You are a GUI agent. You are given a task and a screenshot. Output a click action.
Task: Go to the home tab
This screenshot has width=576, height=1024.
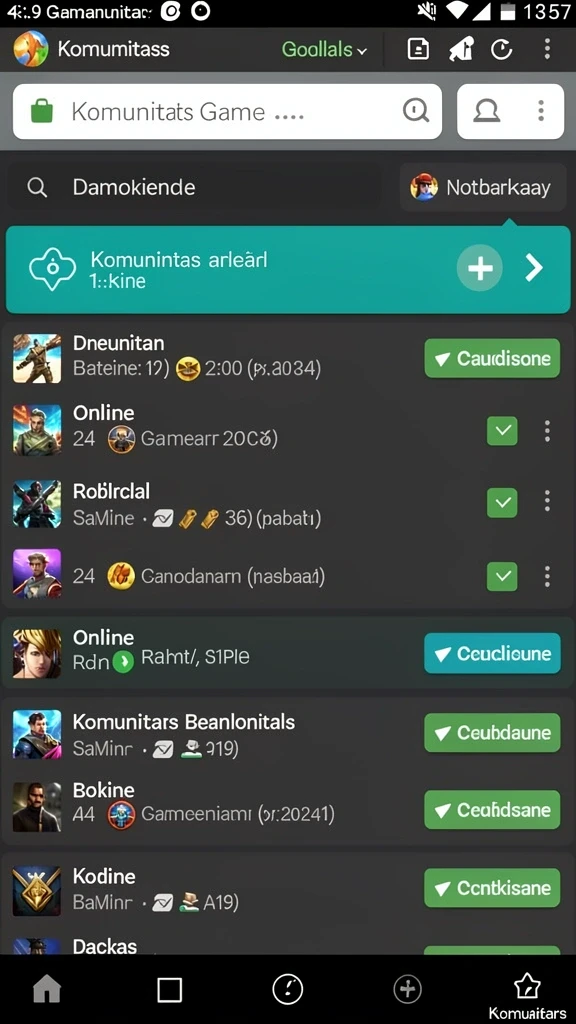click(x=46, y=989)
